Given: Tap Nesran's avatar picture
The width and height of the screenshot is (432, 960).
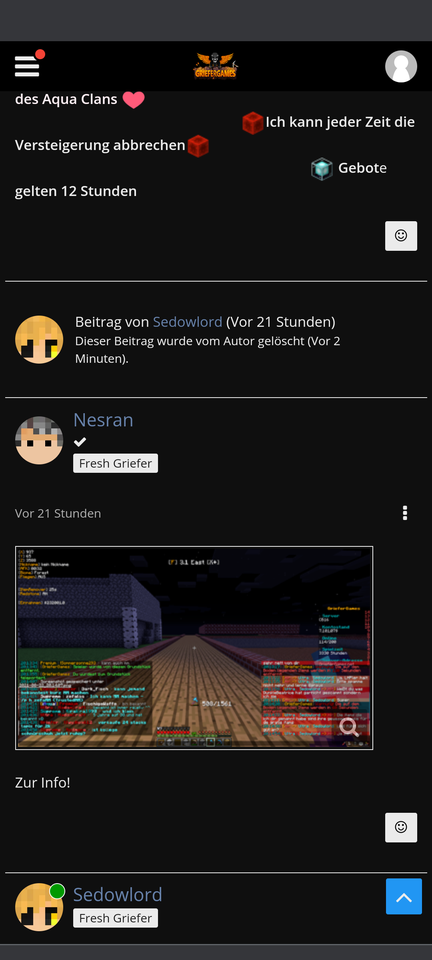Looking at the screenshot, I should click(39, 440).
